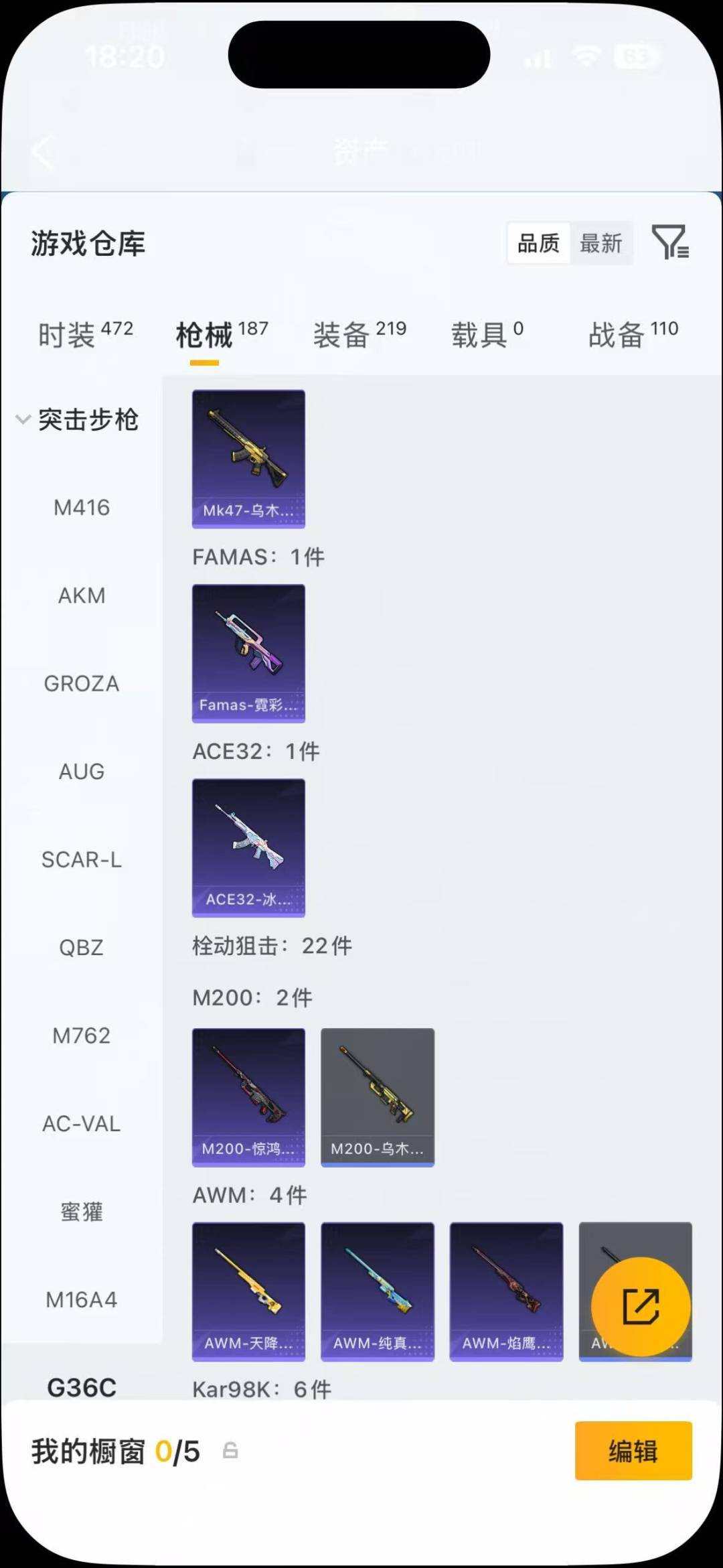The height and width of the screenshot is (1568, 723).
Task: Open the filter icon next to 最新
Action: 671,242
